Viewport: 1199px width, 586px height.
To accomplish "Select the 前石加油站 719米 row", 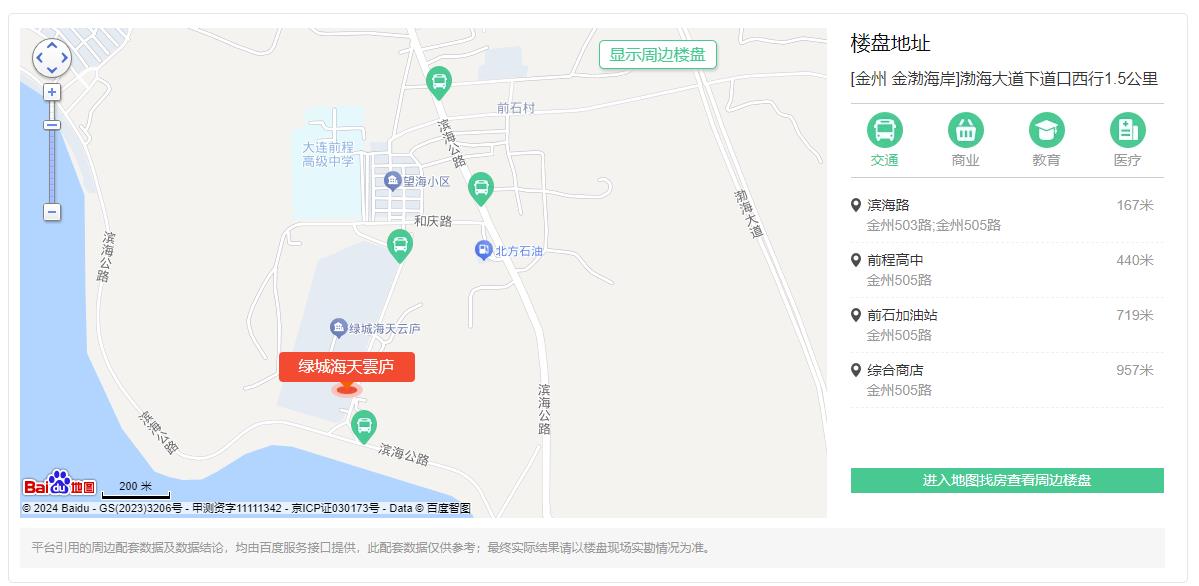I will click(1007, 325).
